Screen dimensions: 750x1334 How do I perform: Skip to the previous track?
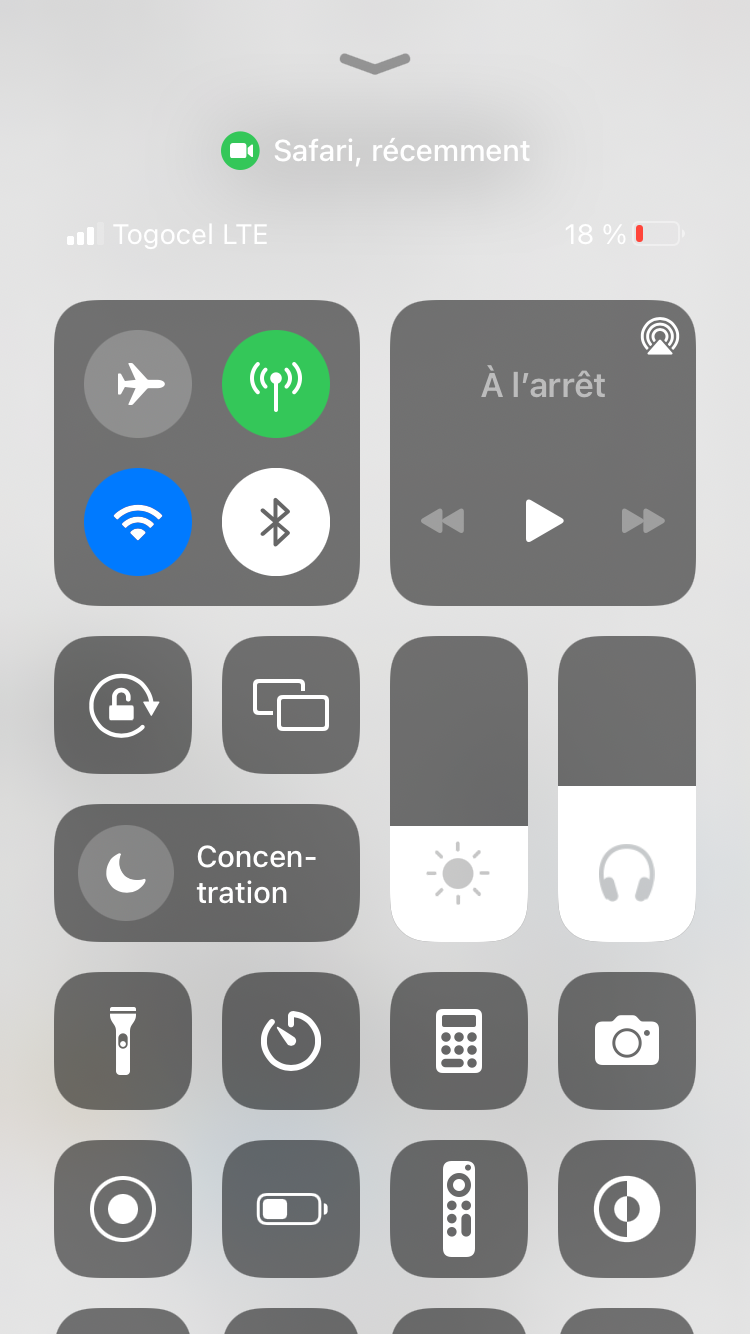(442, 521)
